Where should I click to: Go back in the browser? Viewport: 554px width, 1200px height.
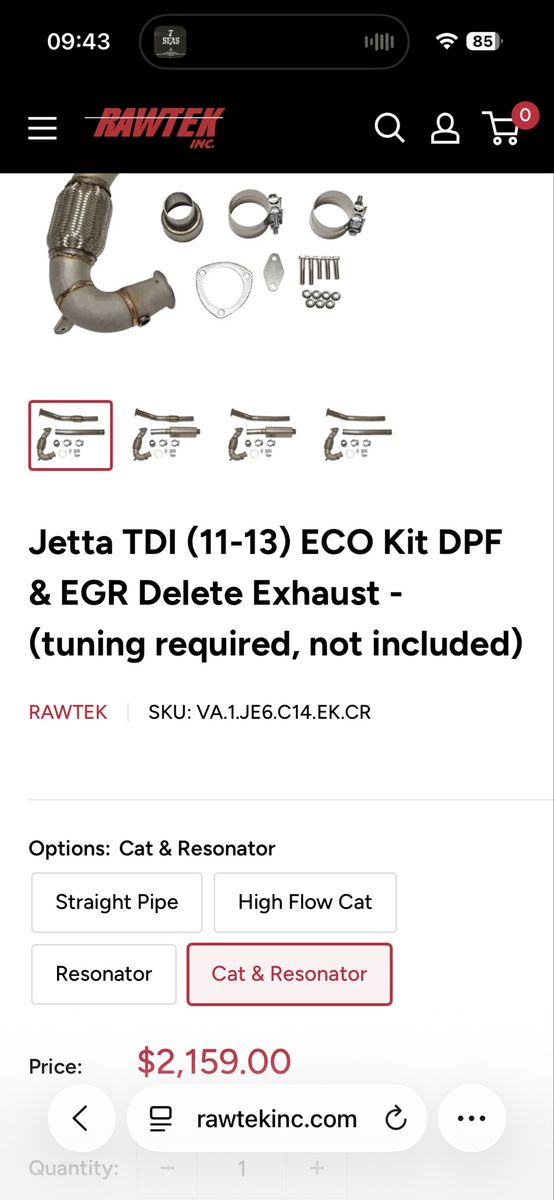click(x=81, y=1118)
